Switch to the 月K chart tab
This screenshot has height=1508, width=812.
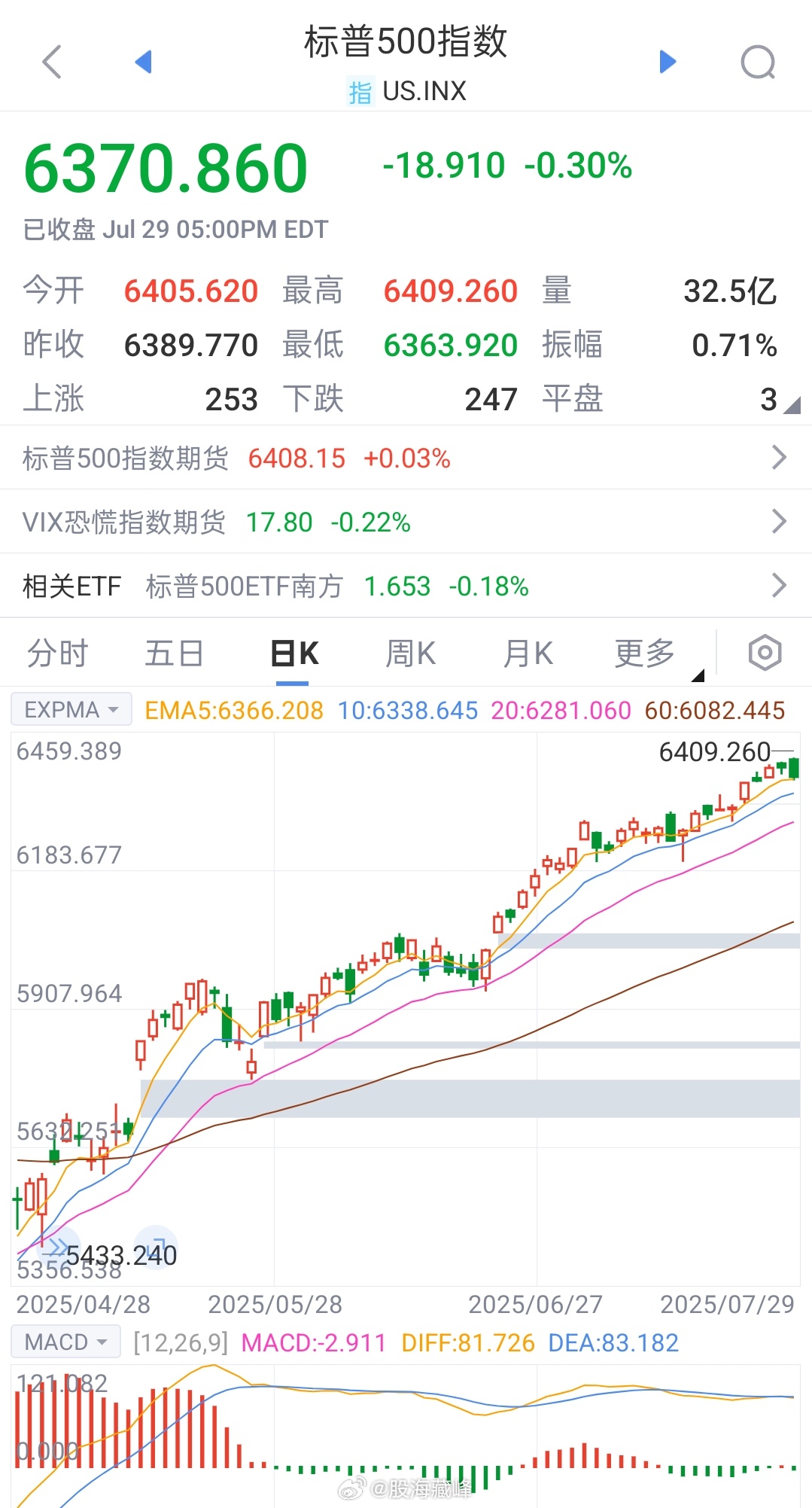pos(528,653)
